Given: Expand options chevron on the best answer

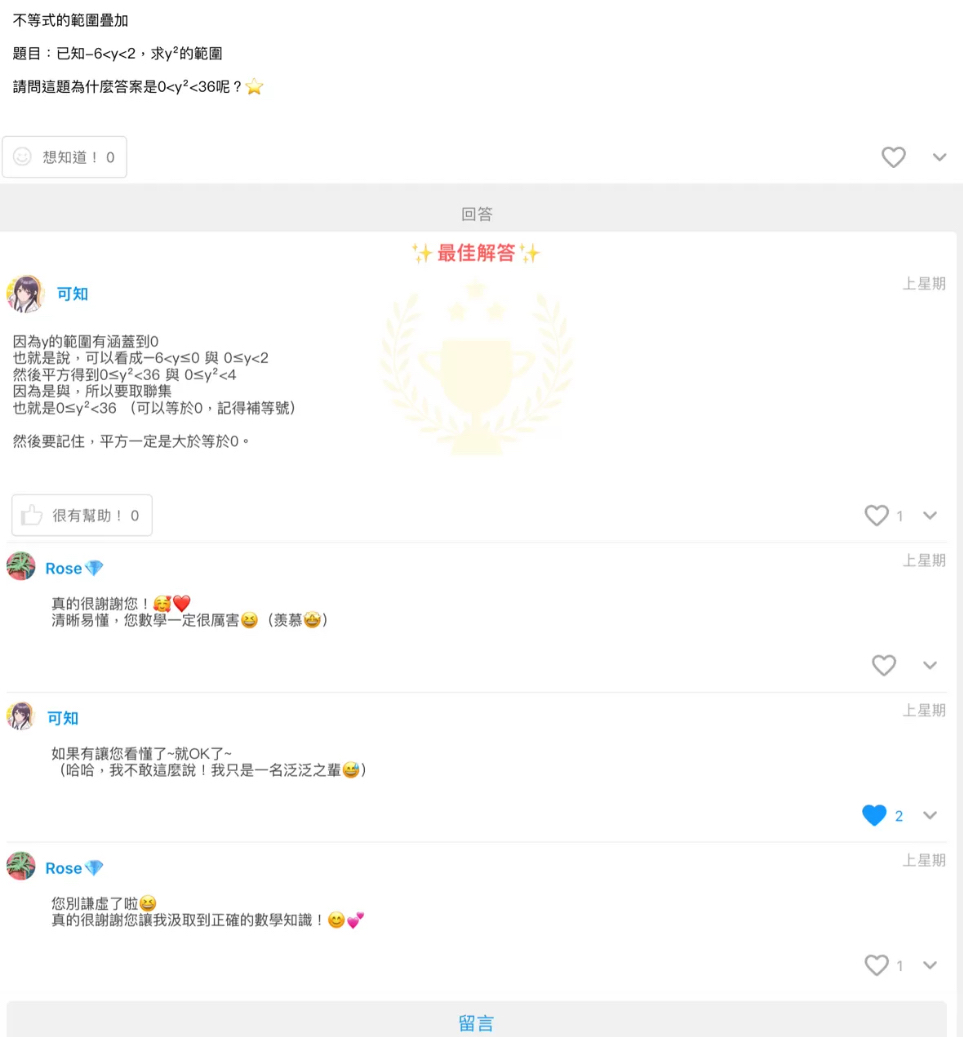Looking at the screenshot, I should pos(930,515).
